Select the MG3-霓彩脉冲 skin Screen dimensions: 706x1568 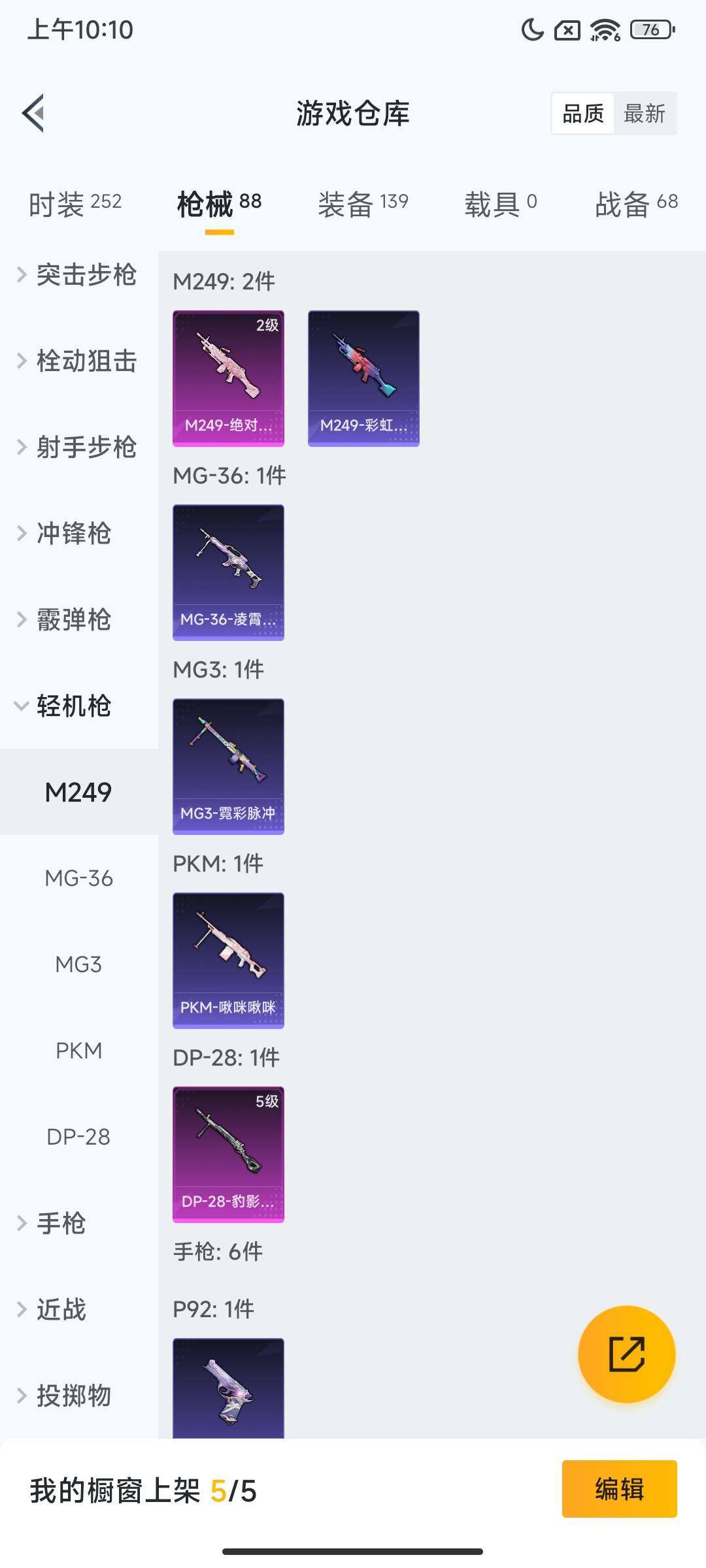[228, 768]
